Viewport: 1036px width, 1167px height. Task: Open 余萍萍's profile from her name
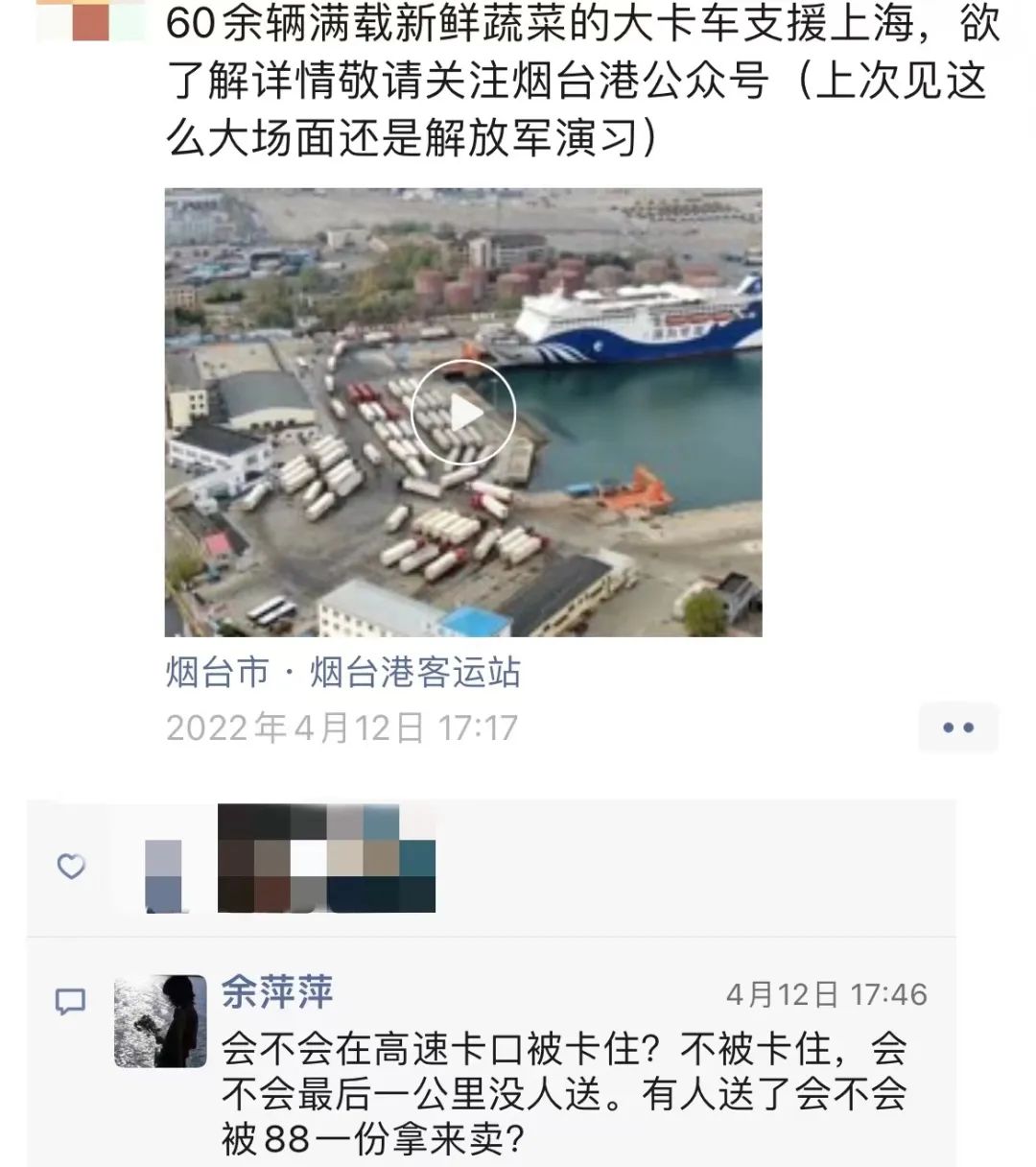pos(277,991)
